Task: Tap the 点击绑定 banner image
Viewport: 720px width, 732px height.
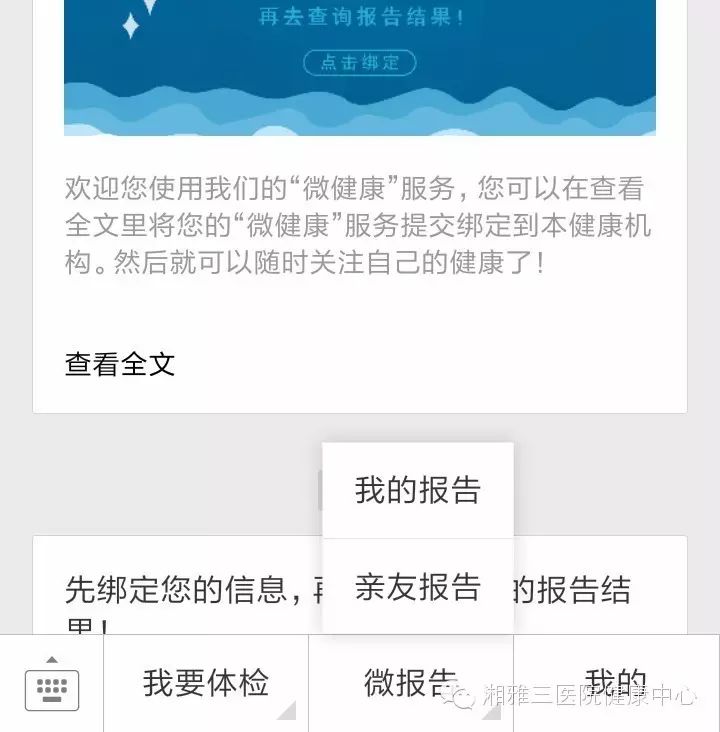Action: [x=359, y=63]
